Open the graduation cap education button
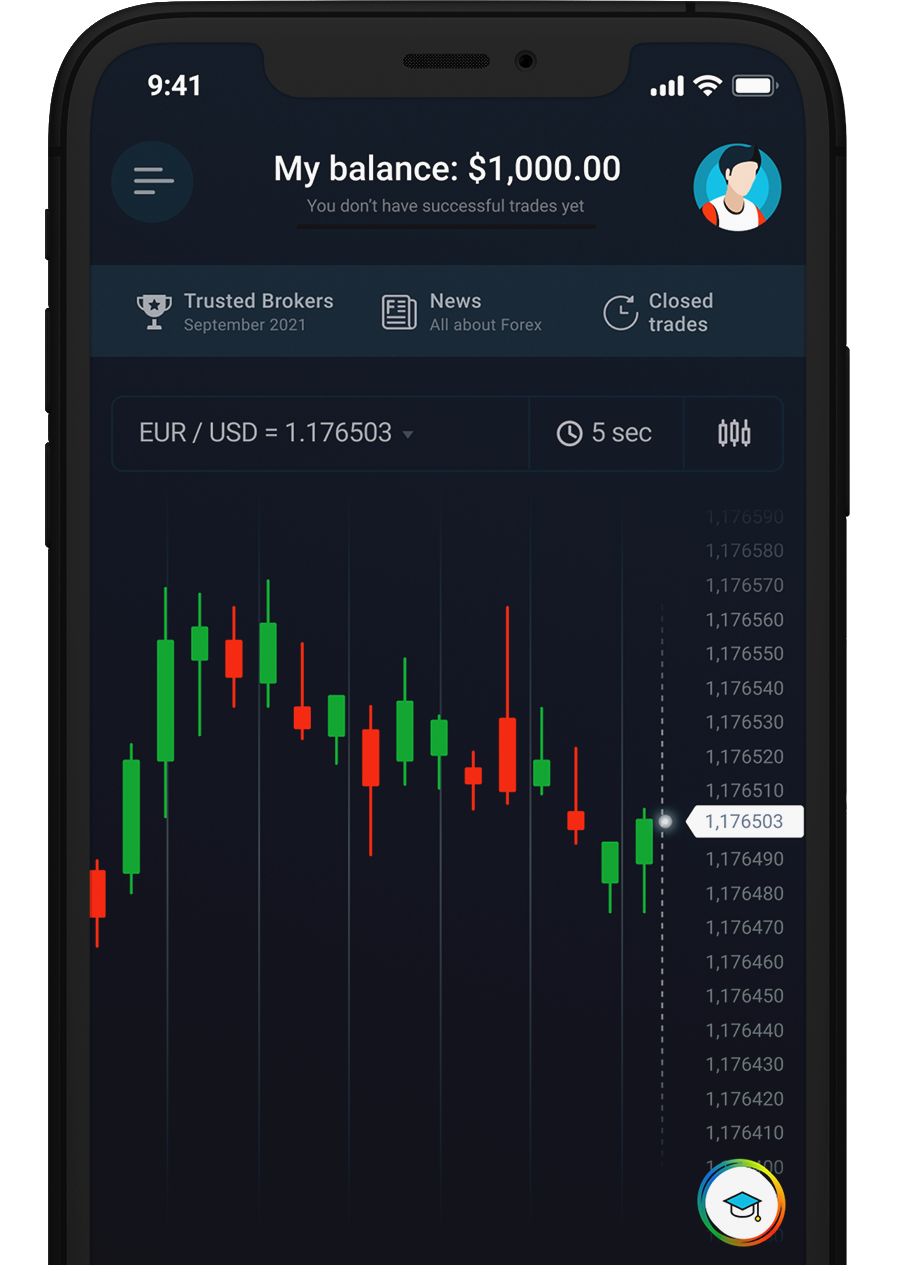The image size is (900, 1265). 741,1203
